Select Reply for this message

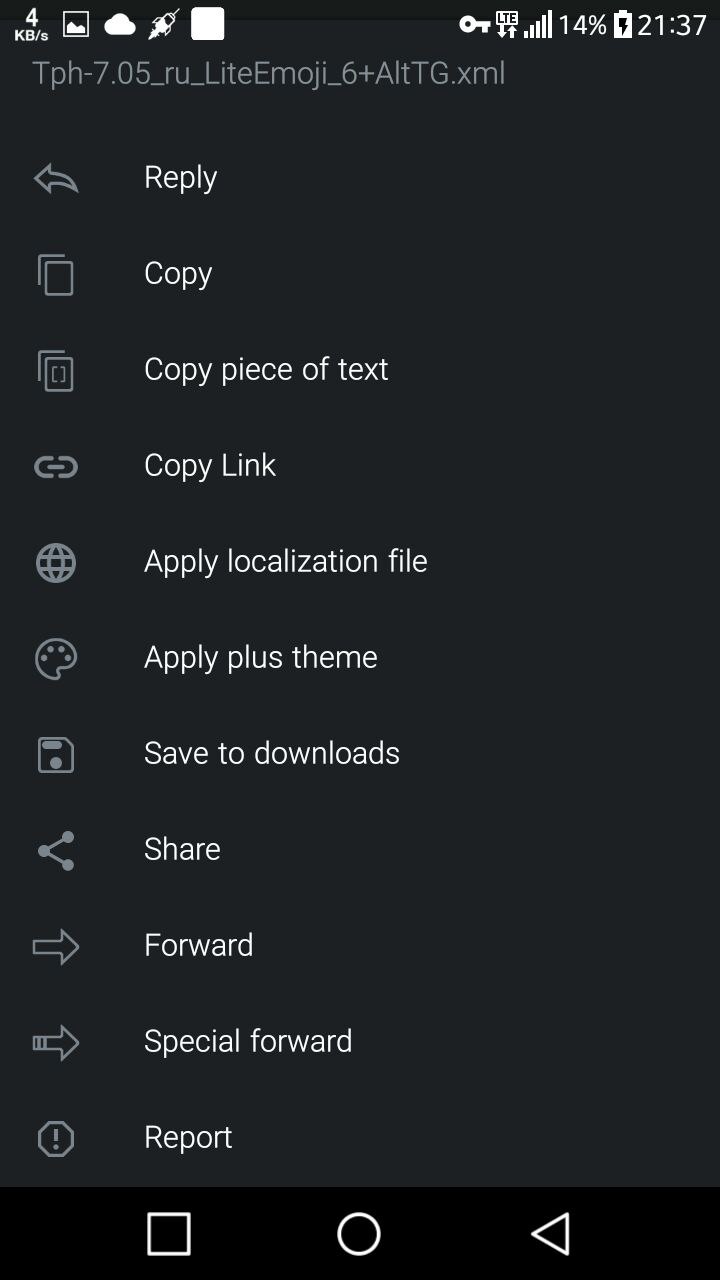(x=360, y=178)
